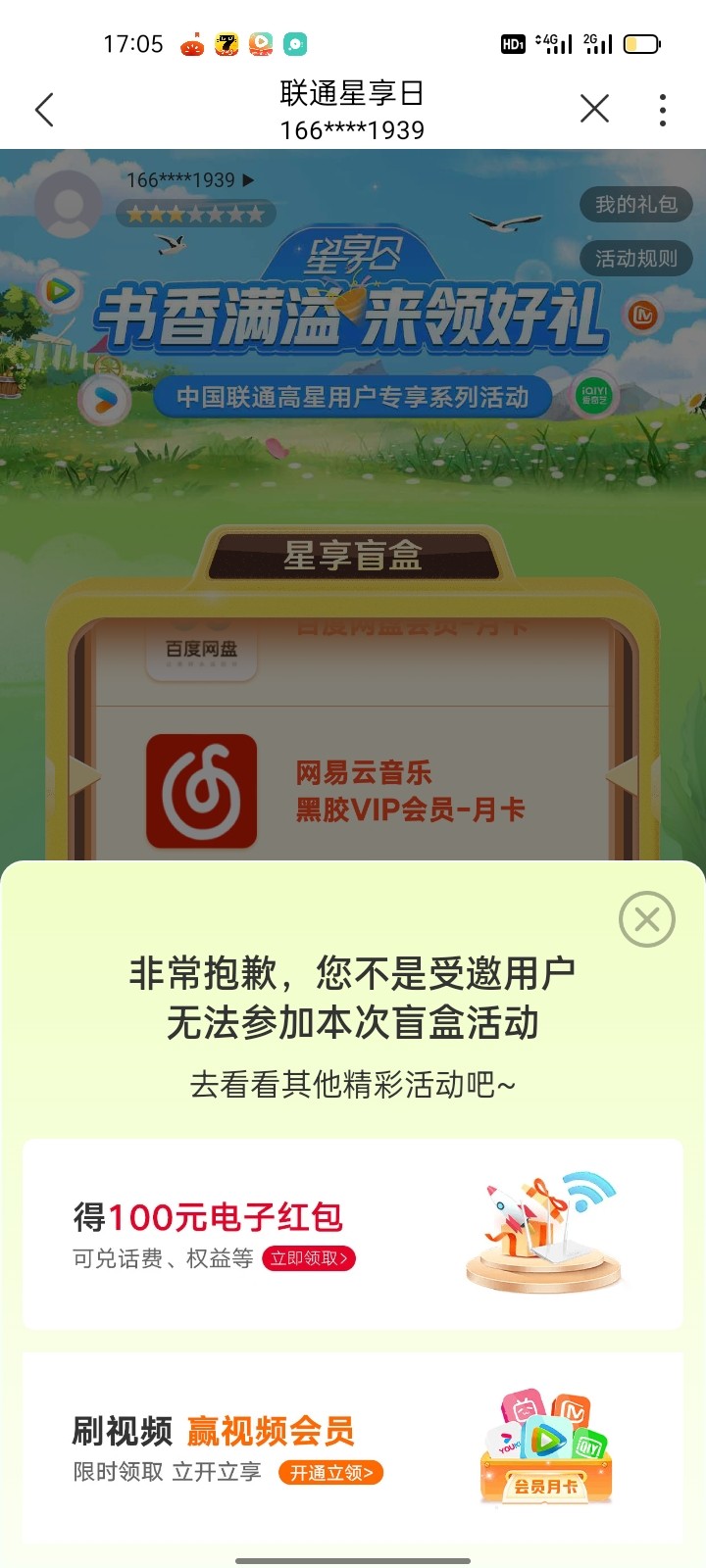Open the three-dot overflow menu
This screenshot has height=1568, width=706.
(x=663, y=110)
